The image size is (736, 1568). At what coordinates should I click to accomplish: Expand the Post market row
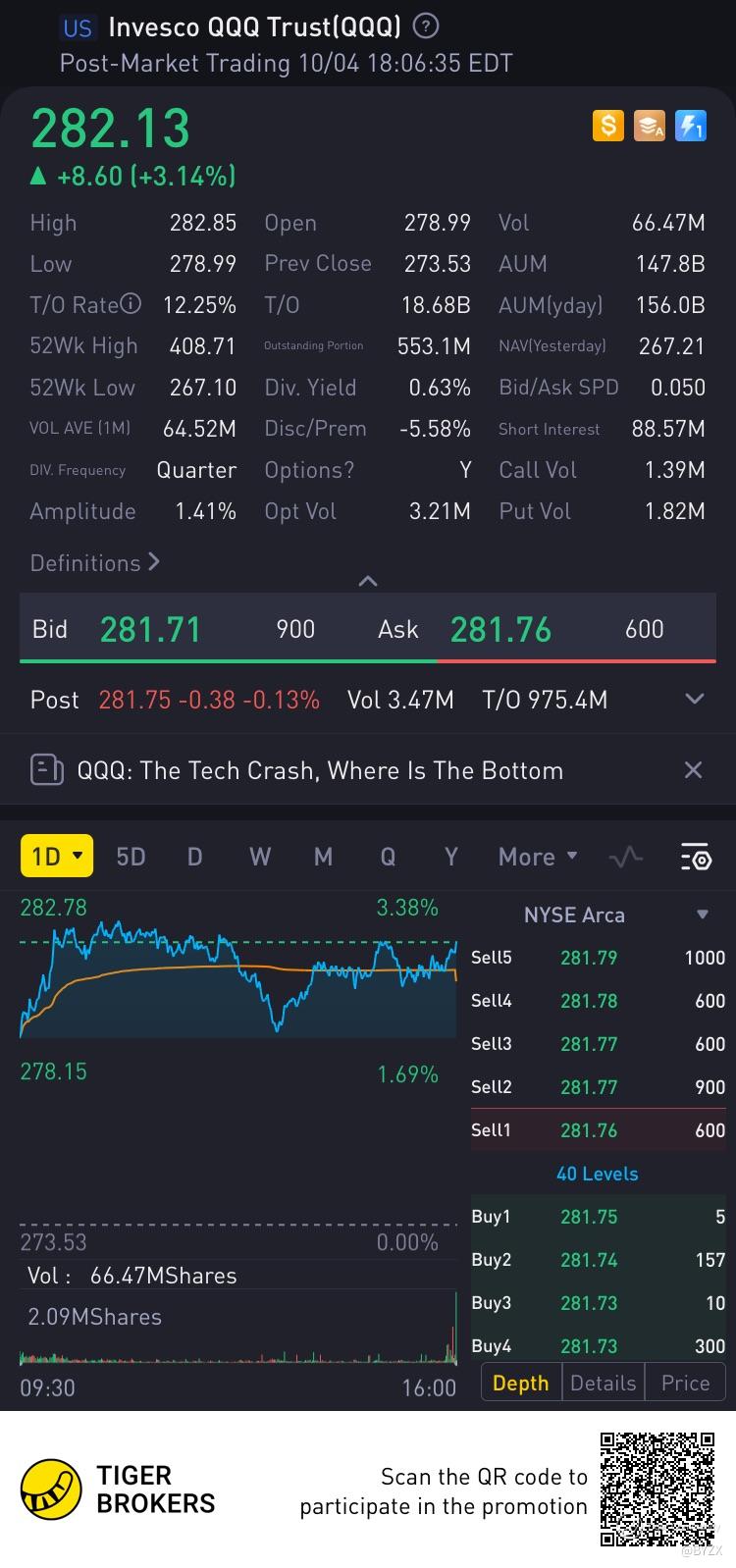[x=694, y=699]
